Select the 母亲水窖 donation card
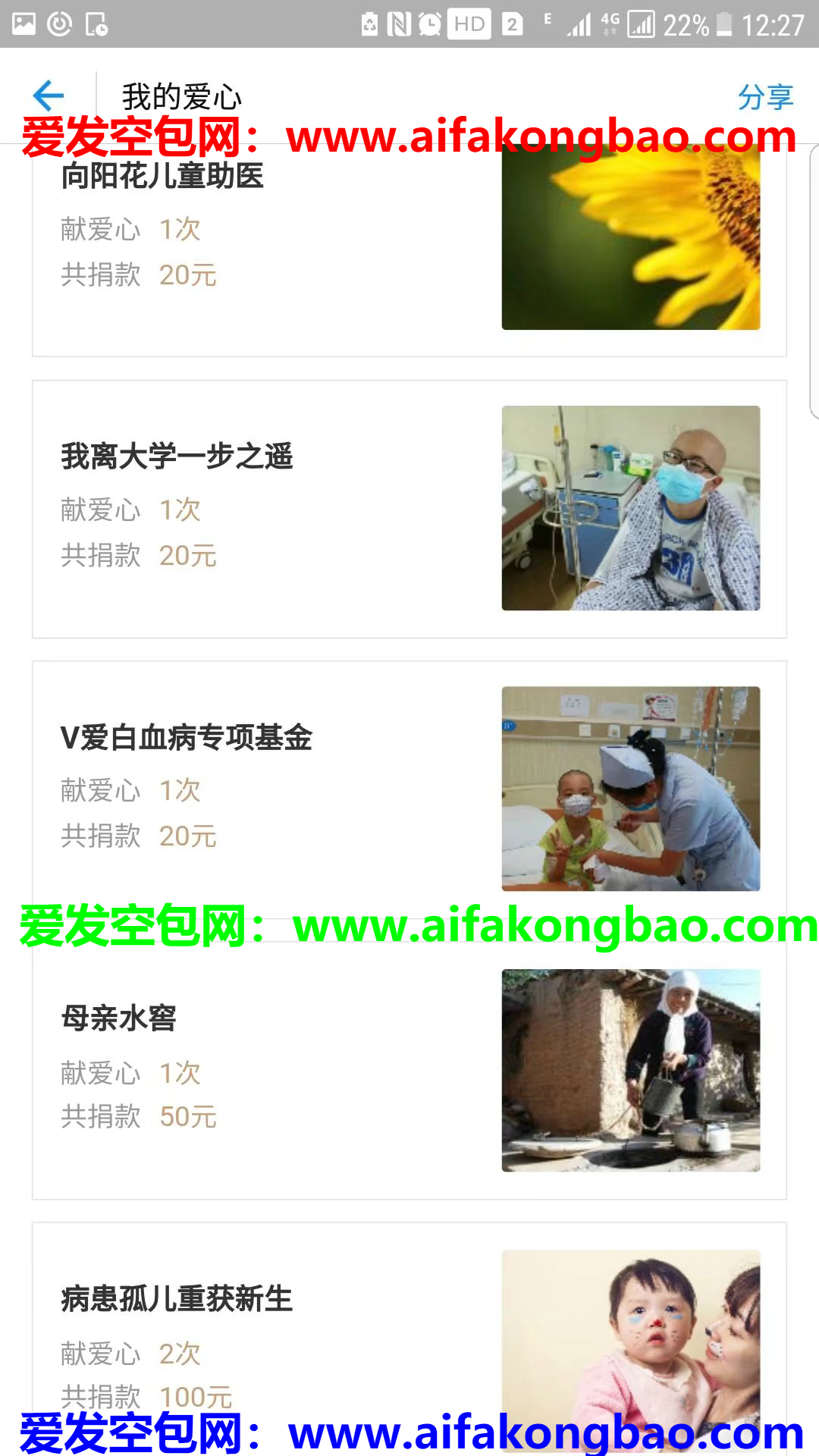819x1456 pixels. click(x=408, y=1069)
